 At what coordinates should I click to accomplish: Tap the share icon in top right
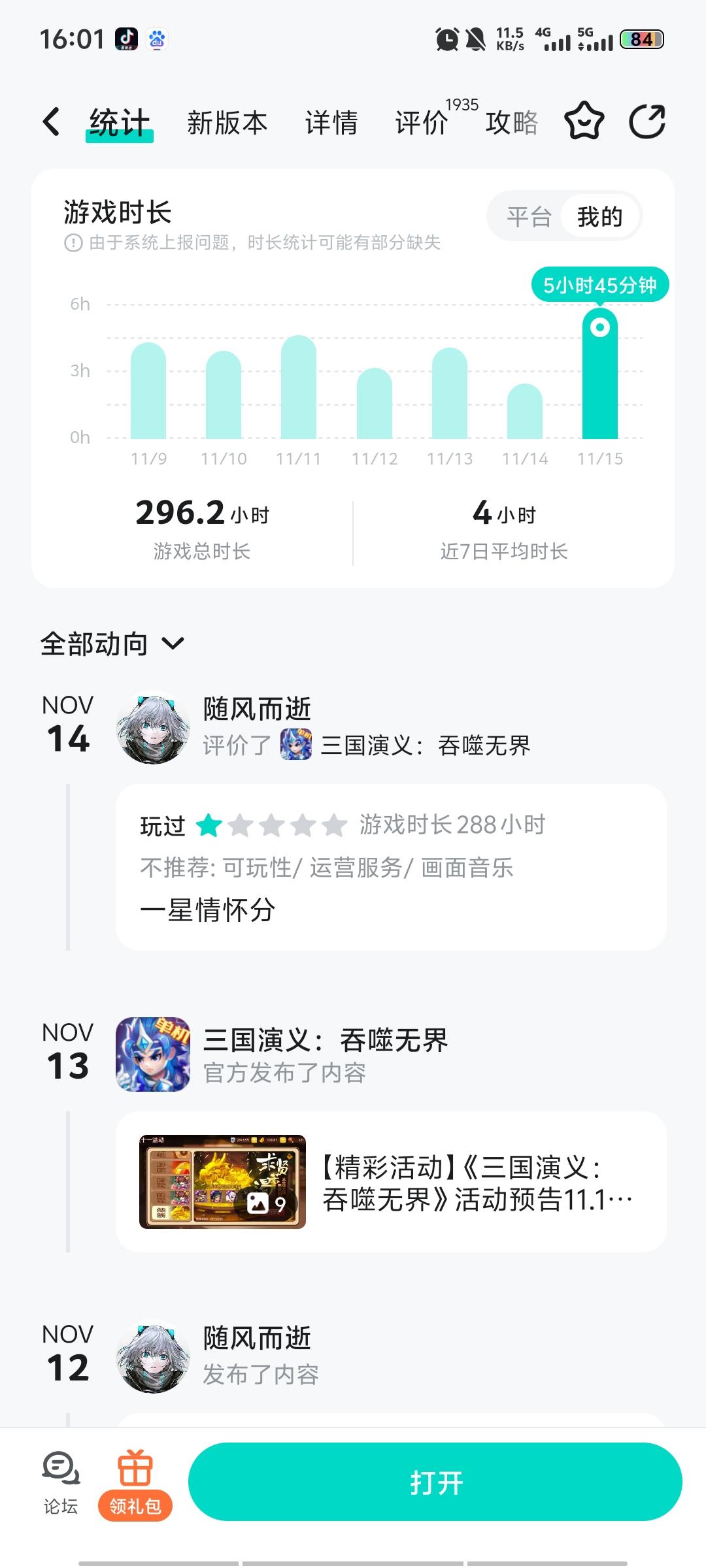coord(647,121)
